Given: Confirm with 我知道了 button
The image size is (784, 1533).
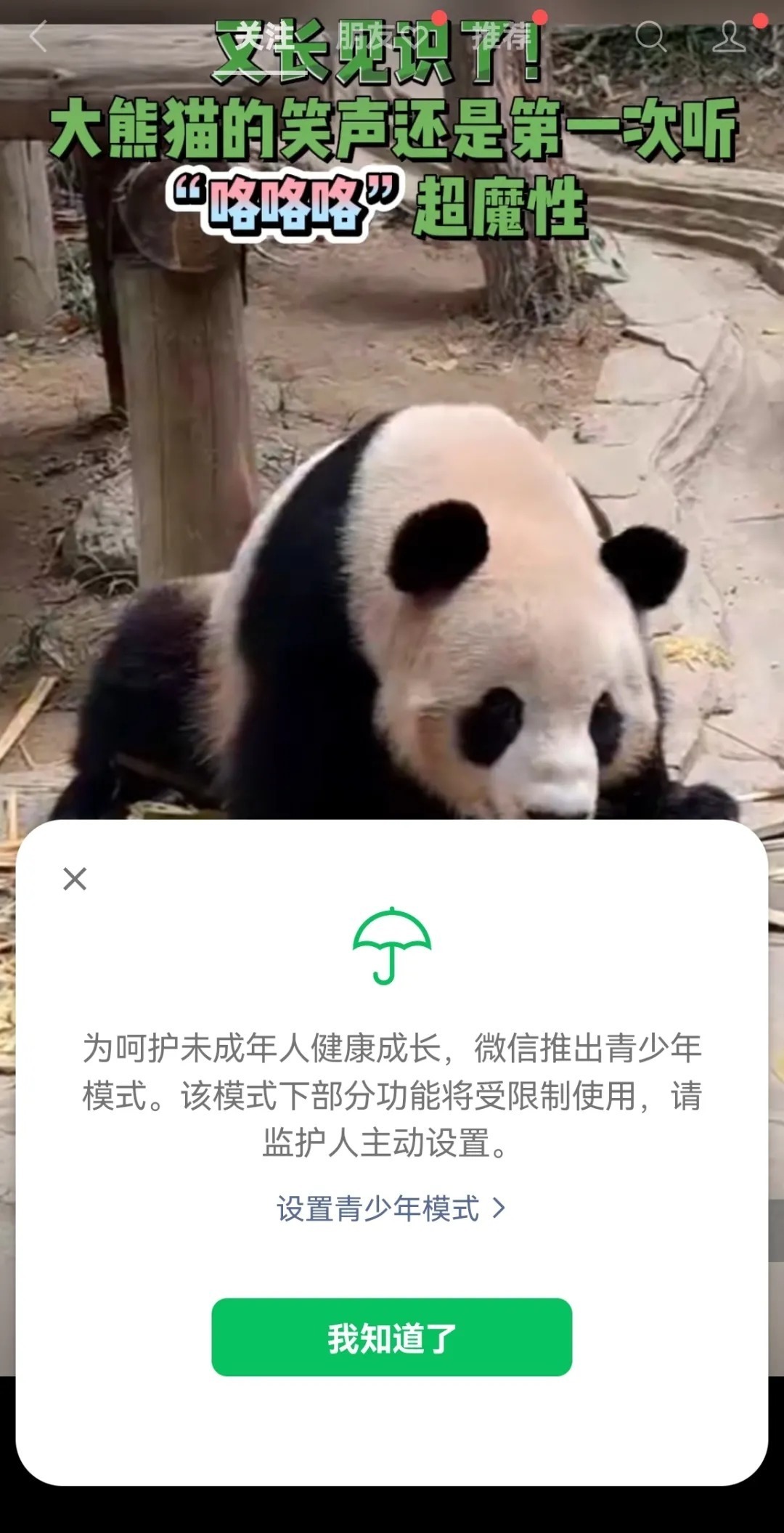Looking at the screenshot, I should pyautogui.click(x=391, y=1337).
